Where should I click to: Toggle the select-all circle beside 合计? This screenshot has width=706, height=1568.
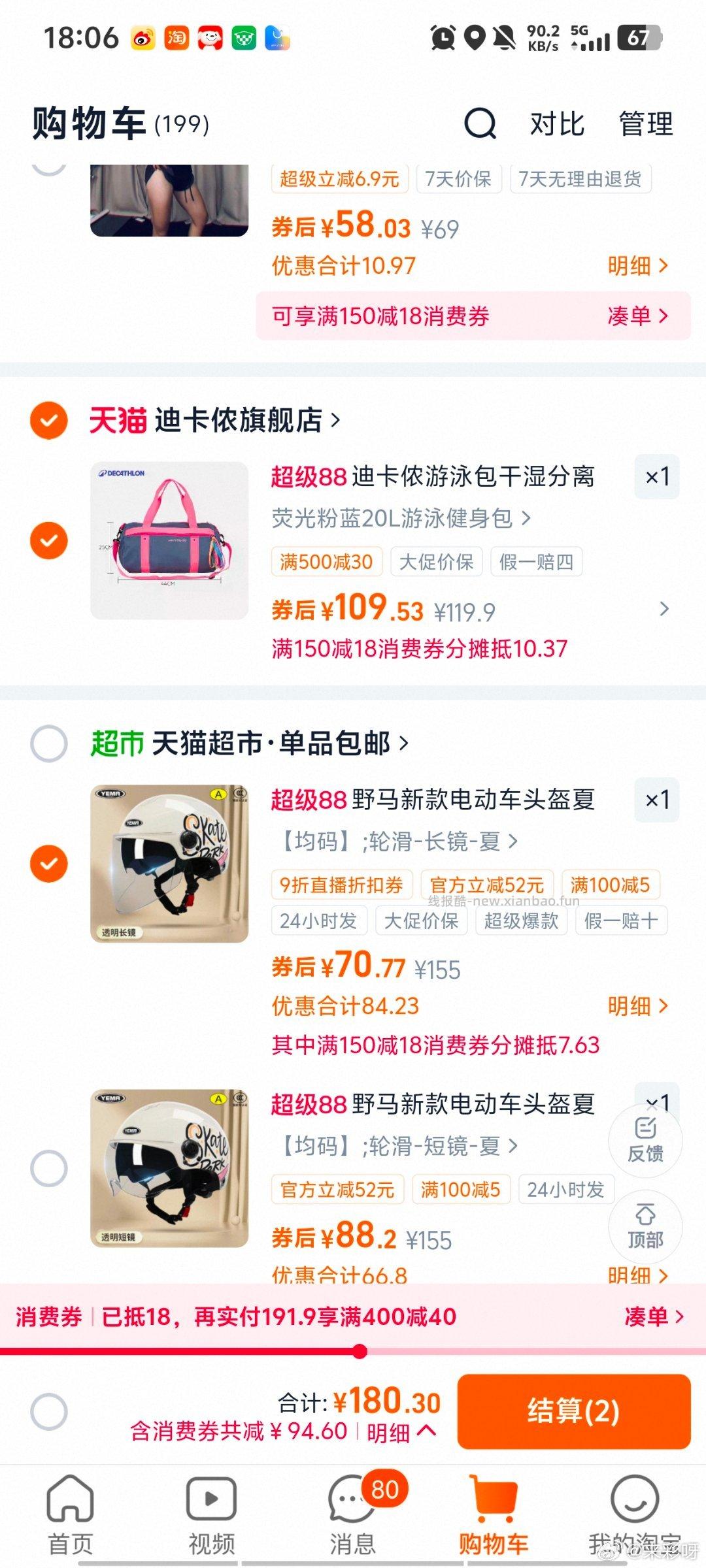(x=49, y=1411)
